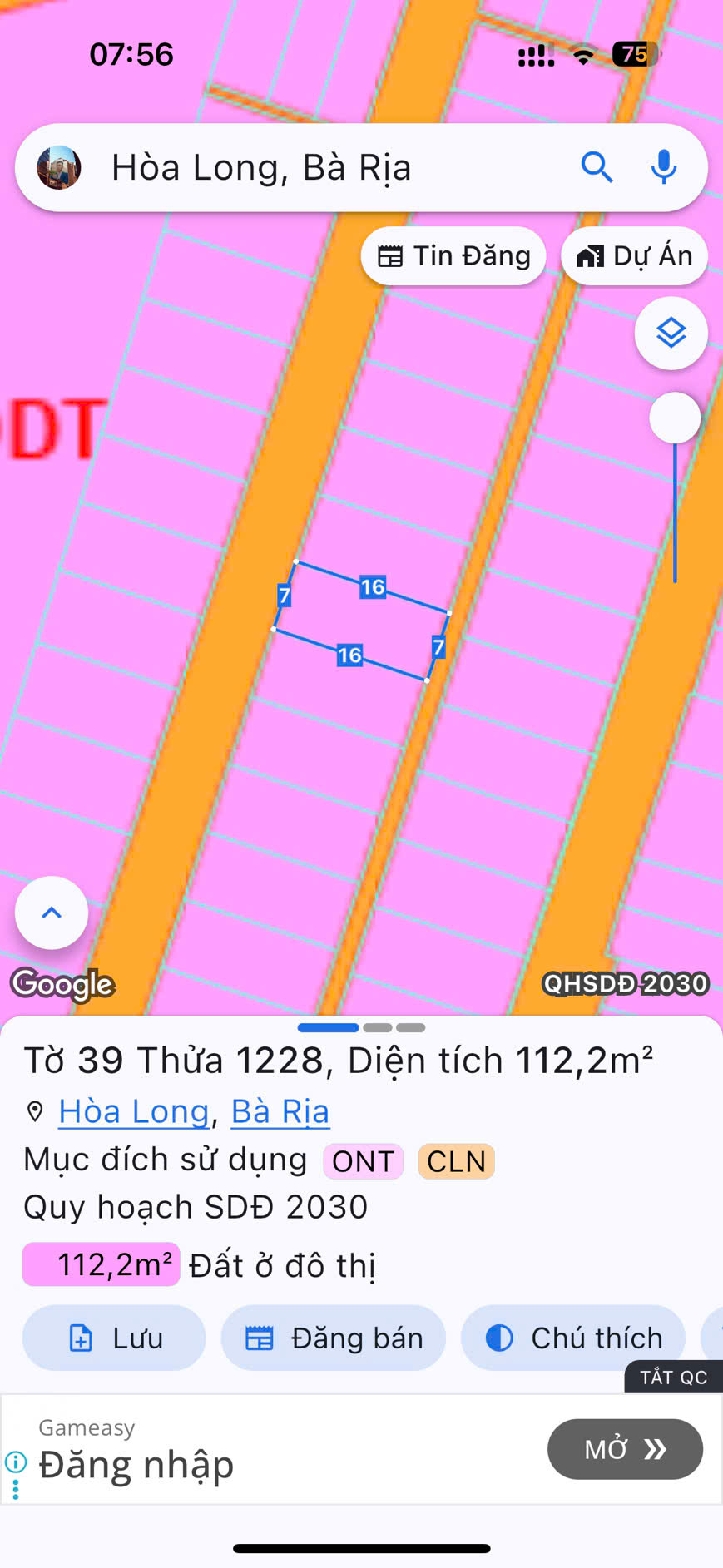Open the Hòa Long location link
Viewport: 723px width, 1568px height.
point(133,1111)
